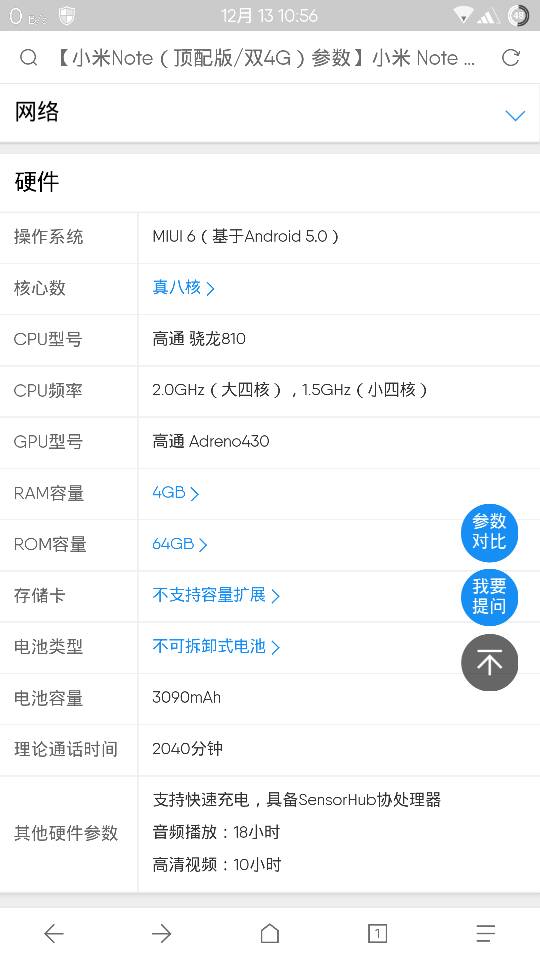Open the 不支持容量扩展 link
The height and width of the screenshot is (960, 540).
pyautogui.click(x=216, y=595)
